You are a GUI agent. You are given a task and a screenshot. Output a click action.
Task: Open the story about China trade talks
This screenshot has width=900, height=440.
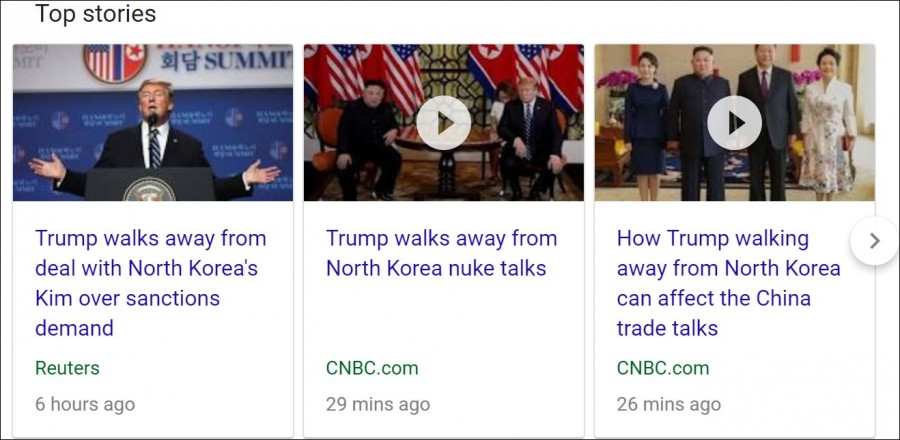(728, 283)
